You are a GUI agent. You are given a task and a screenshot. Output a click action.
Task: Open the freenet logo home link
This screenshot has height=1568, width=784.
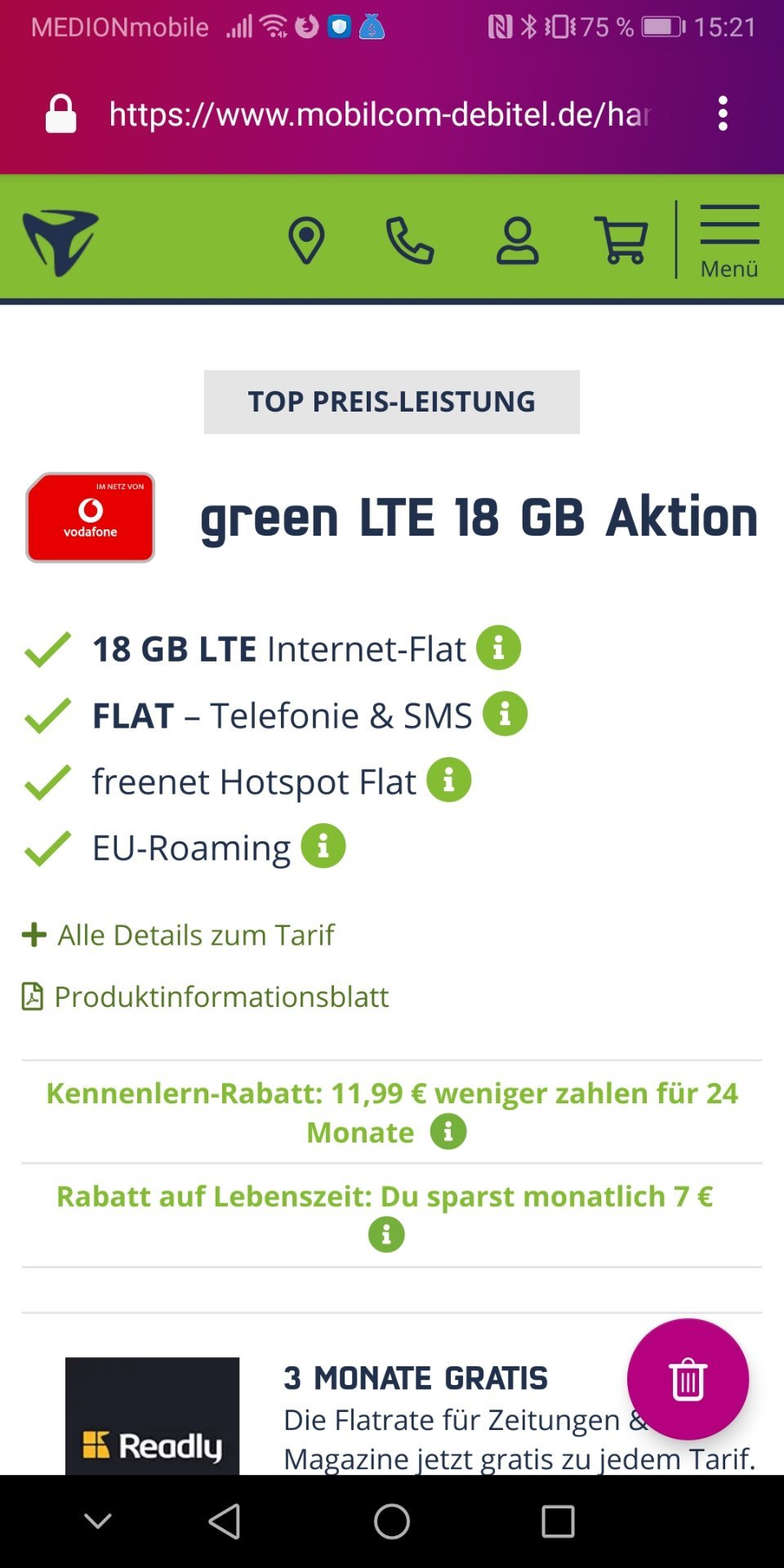point(60,243)
